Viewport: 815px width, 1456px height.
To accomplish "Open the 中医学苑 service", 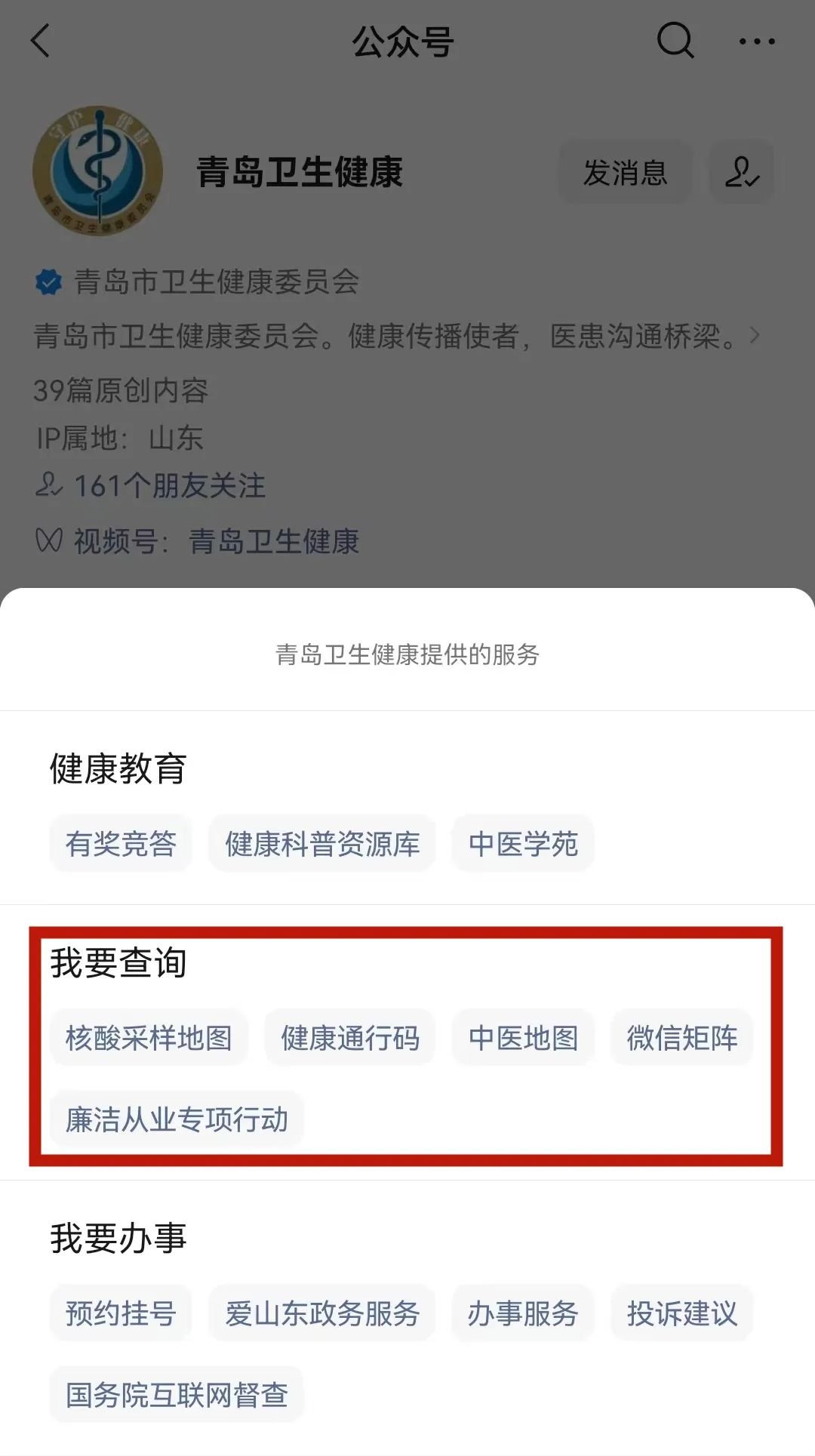I will (523, 843).
